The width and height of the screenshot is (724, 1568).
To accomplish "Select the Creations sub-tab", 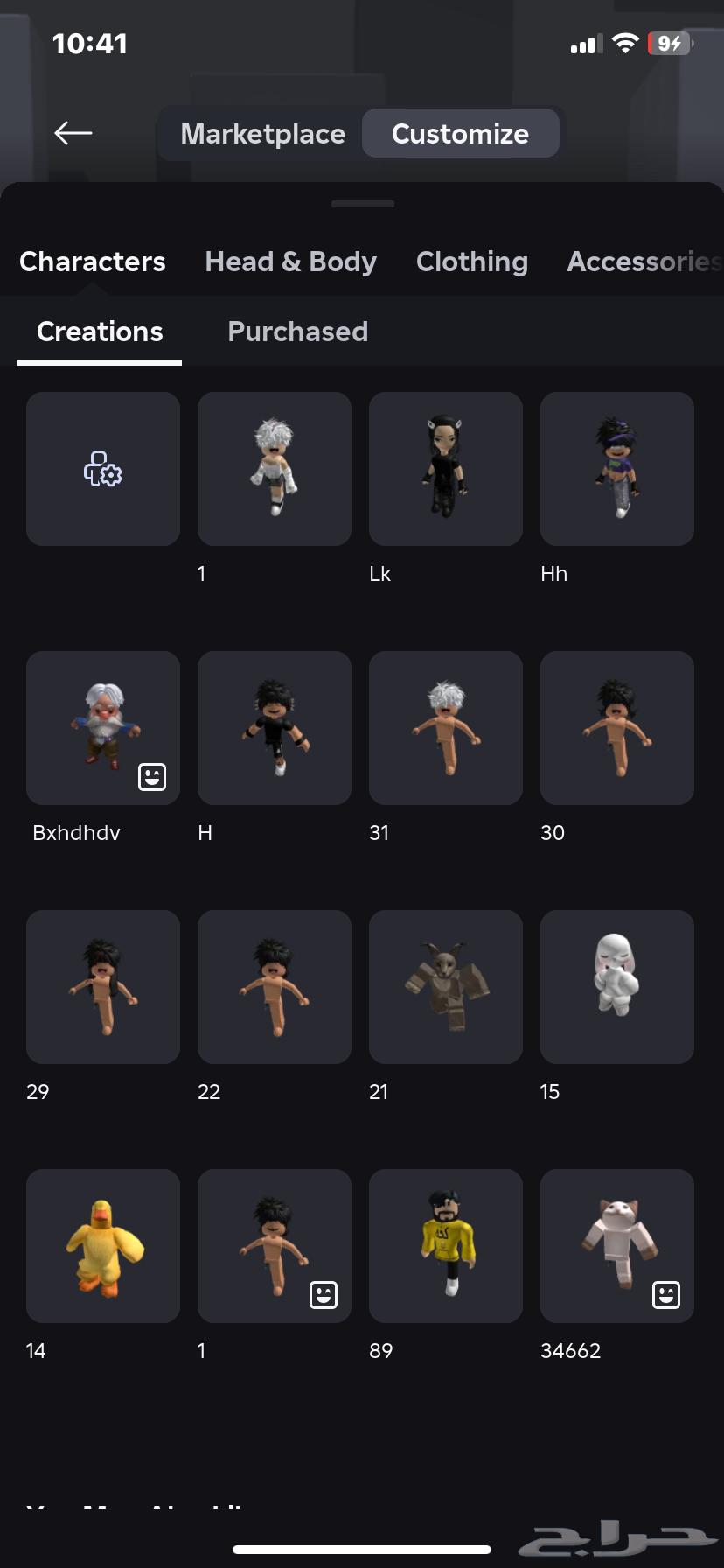I will coord(100,332).
